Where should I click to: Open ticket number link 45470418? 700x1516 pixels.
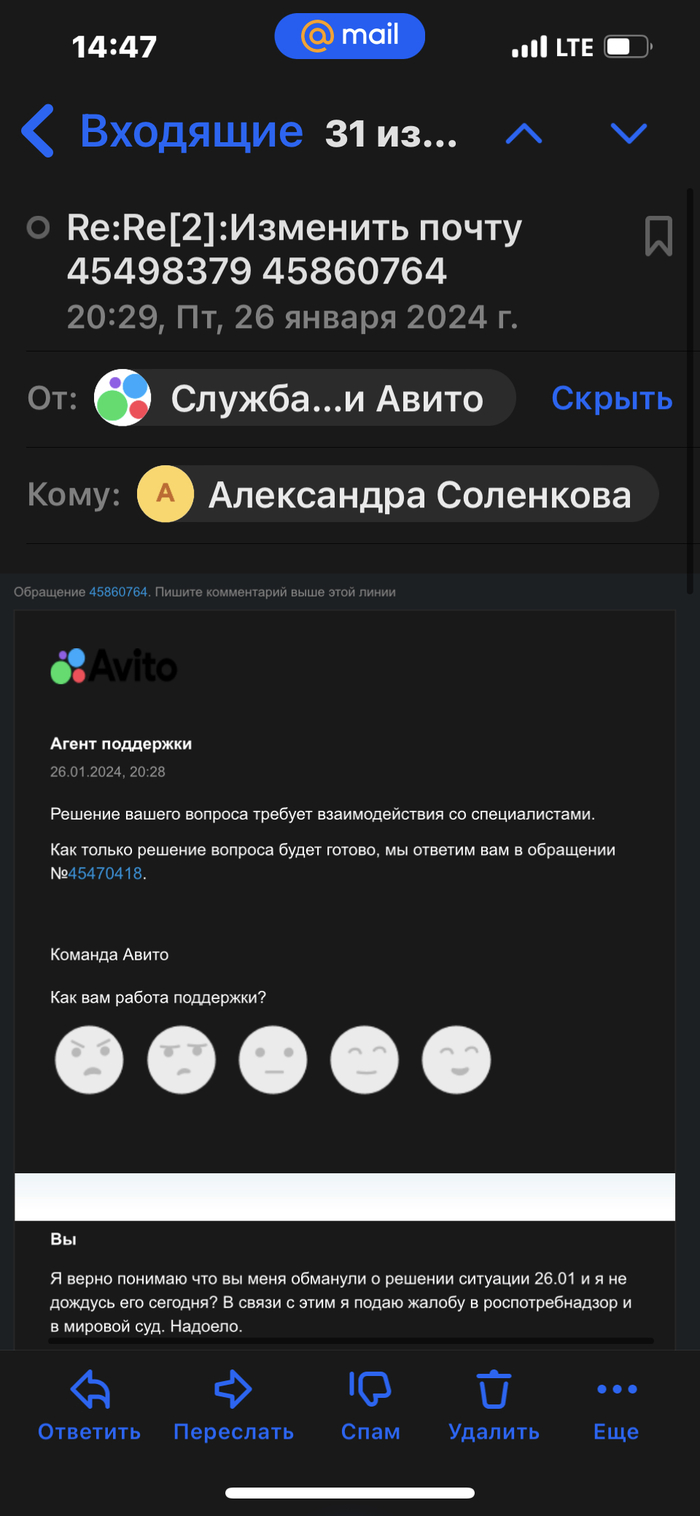click(x=106, y=873)
